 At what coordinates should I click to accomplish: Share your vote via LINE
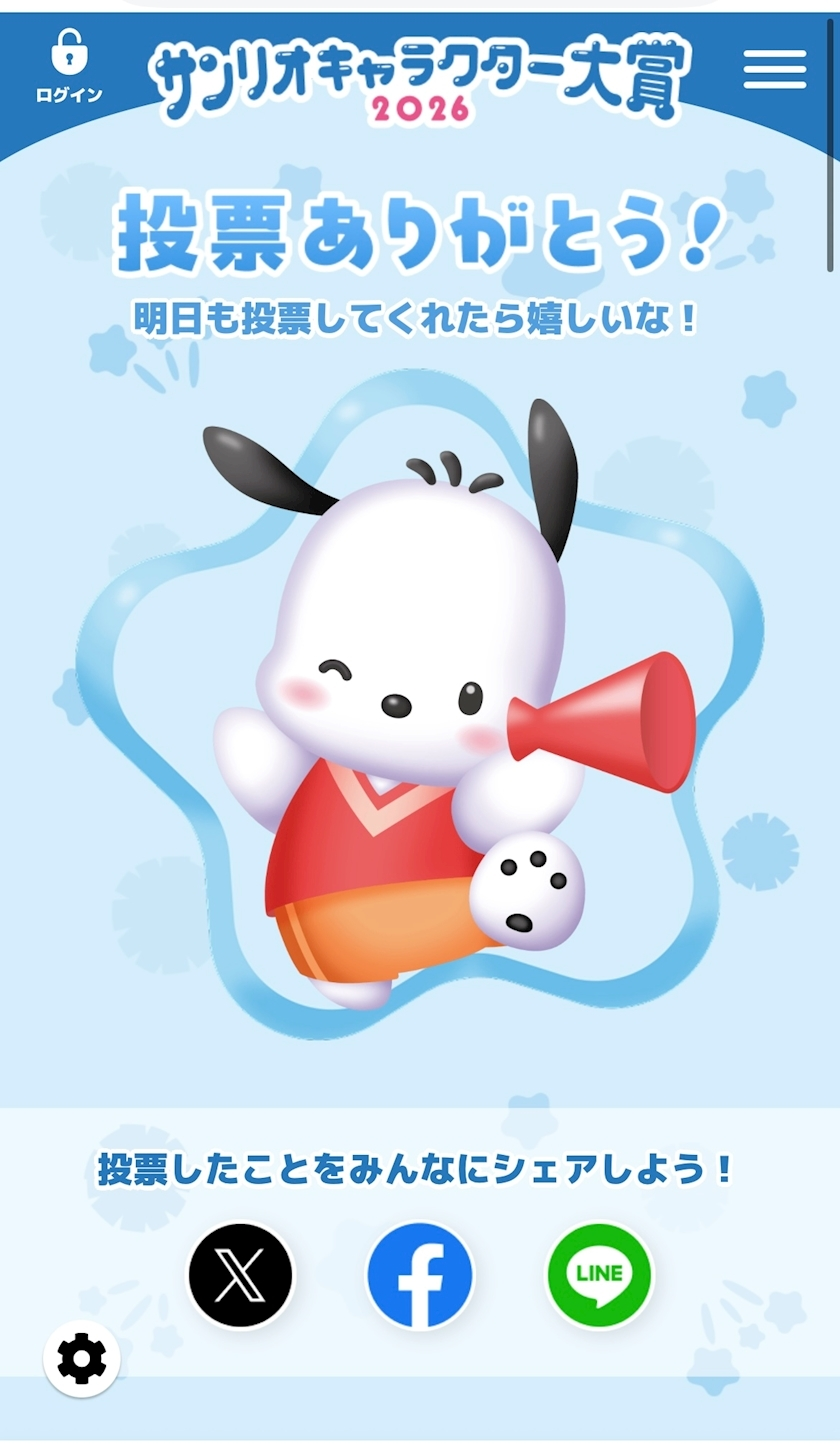[x=600, y=1274]
